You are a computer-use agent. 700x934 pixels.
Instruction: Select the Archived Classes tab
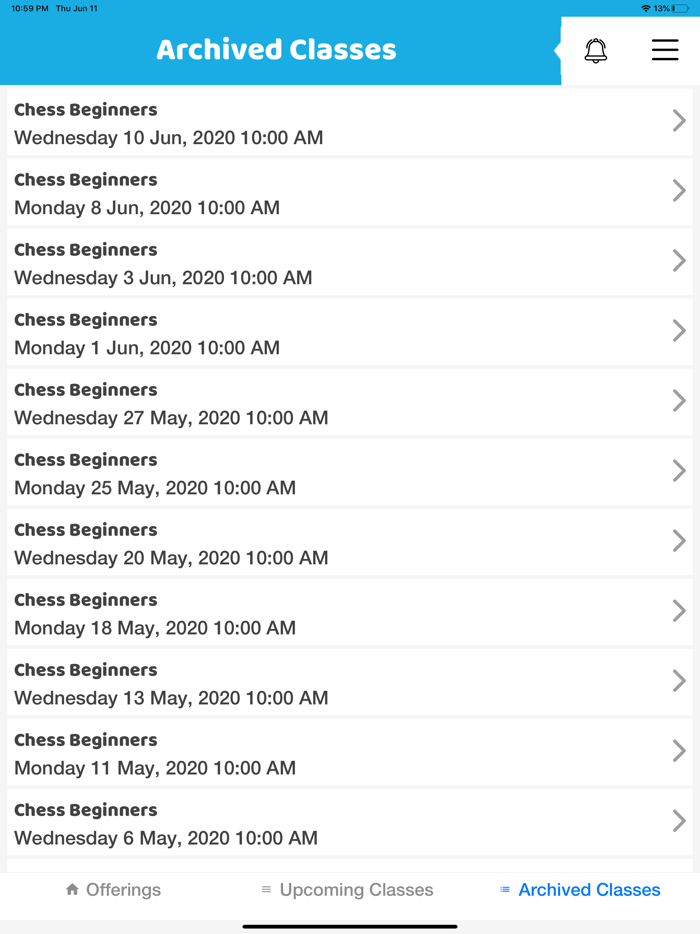[x=580, y=889]
